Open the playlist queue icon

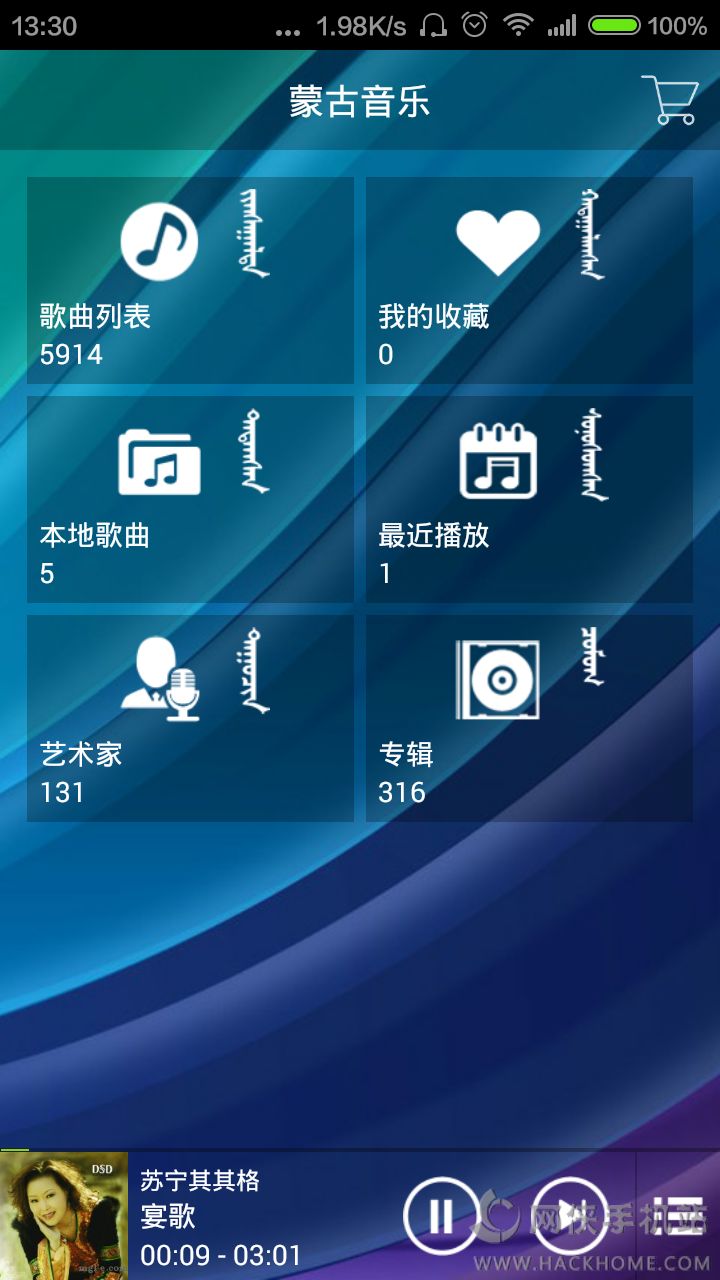pyautogui.click(x=677, y=1216)
